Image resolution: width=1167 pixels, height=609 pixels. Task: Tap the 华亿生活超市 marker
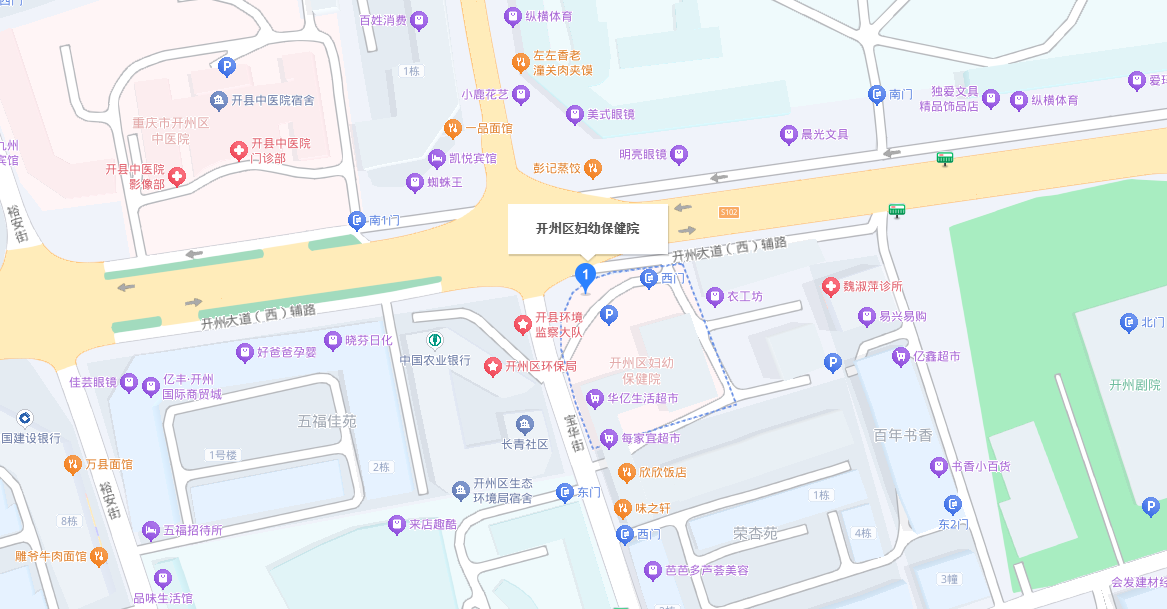(595, 398)
